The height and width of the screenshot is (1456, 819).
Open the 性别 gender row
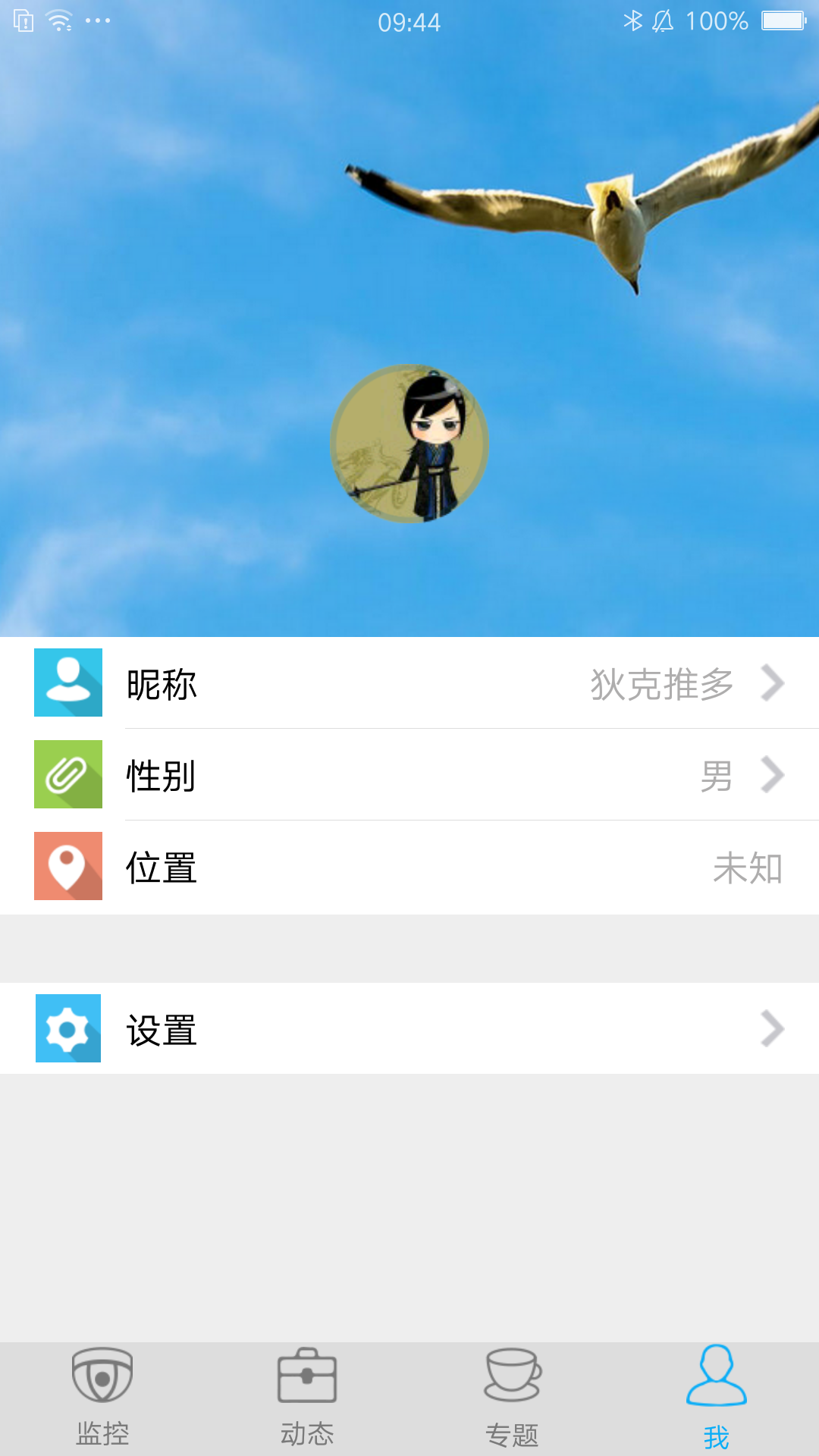pyautogui.click(x=409, y=775)
